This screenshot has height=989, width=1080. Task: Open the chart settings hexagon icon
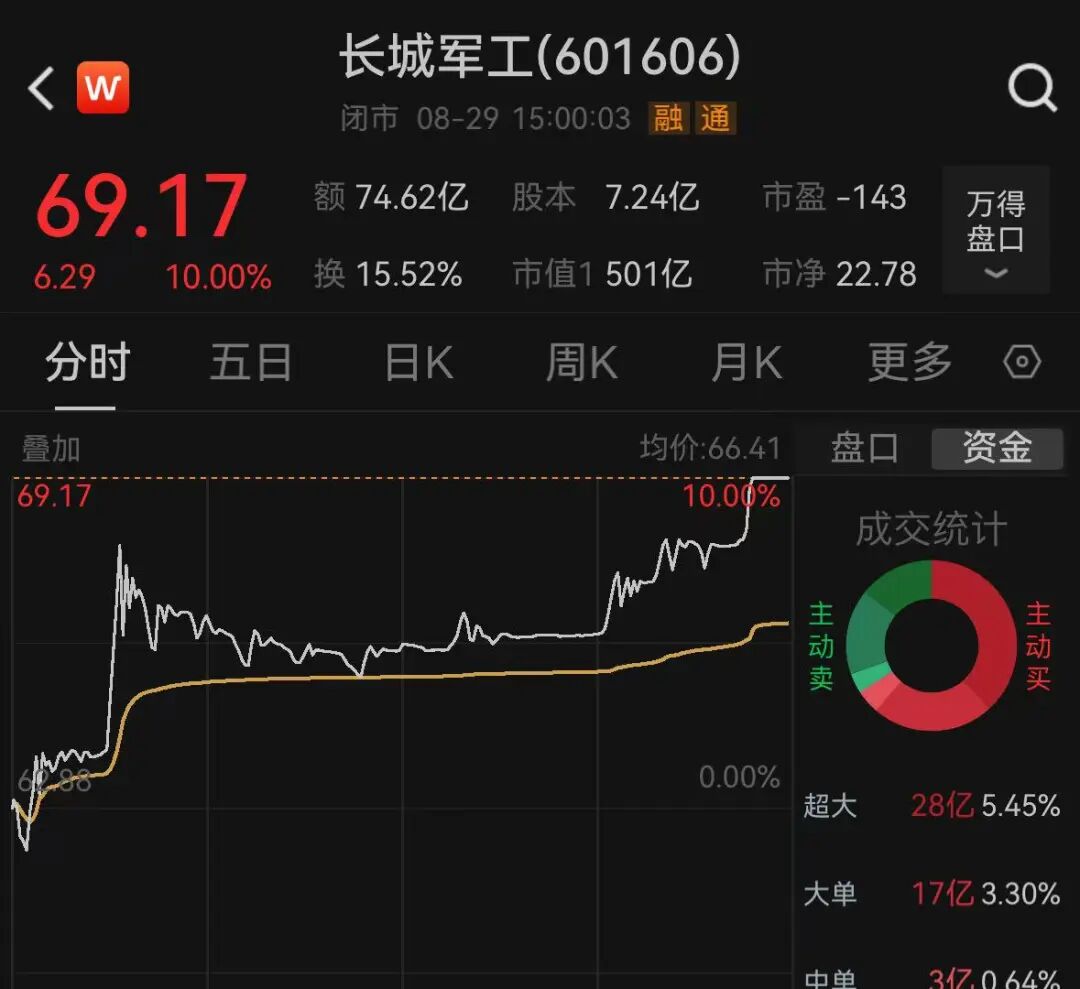click(x=1022, y=362)
